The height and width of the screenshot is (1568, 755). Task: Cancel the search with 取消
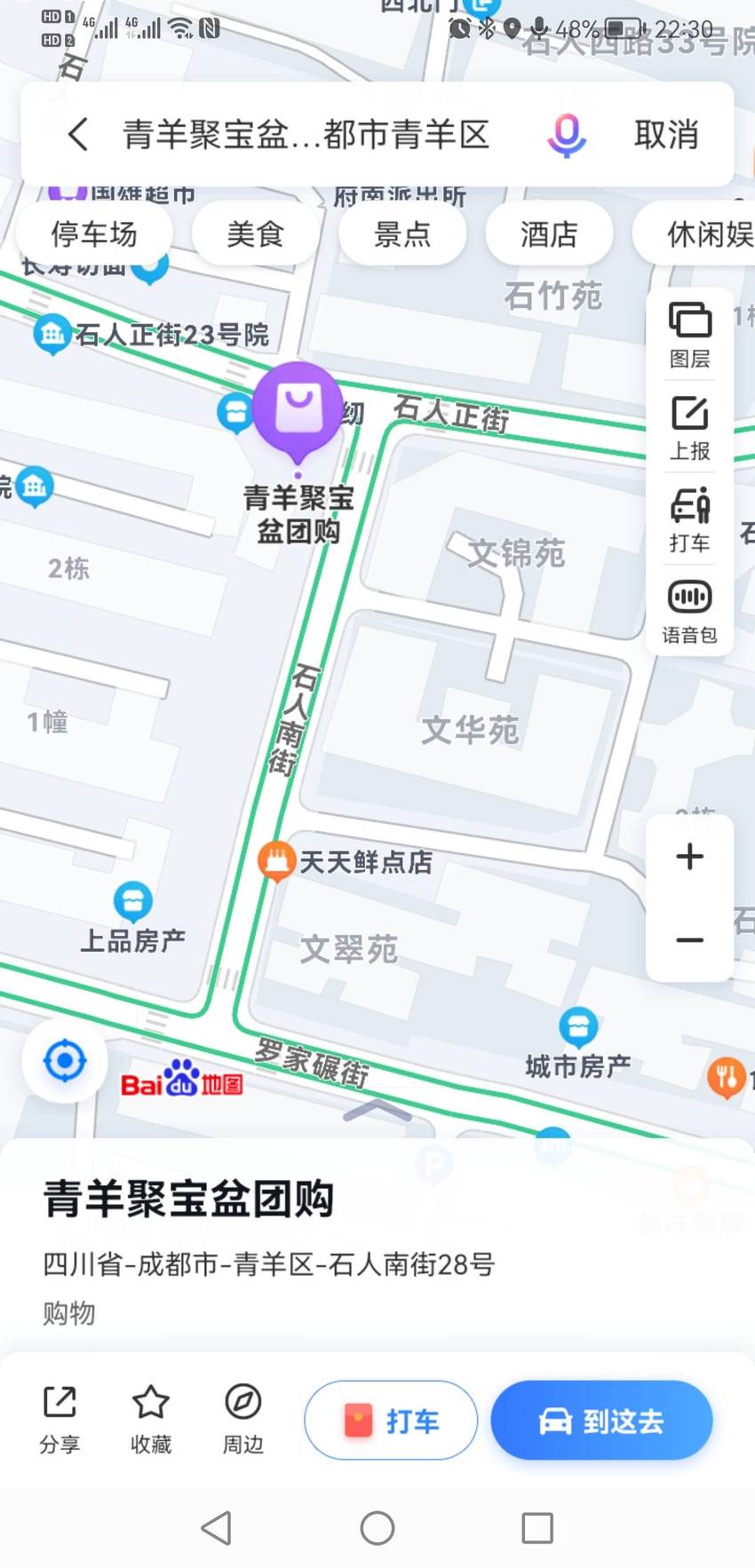[666, 135]
